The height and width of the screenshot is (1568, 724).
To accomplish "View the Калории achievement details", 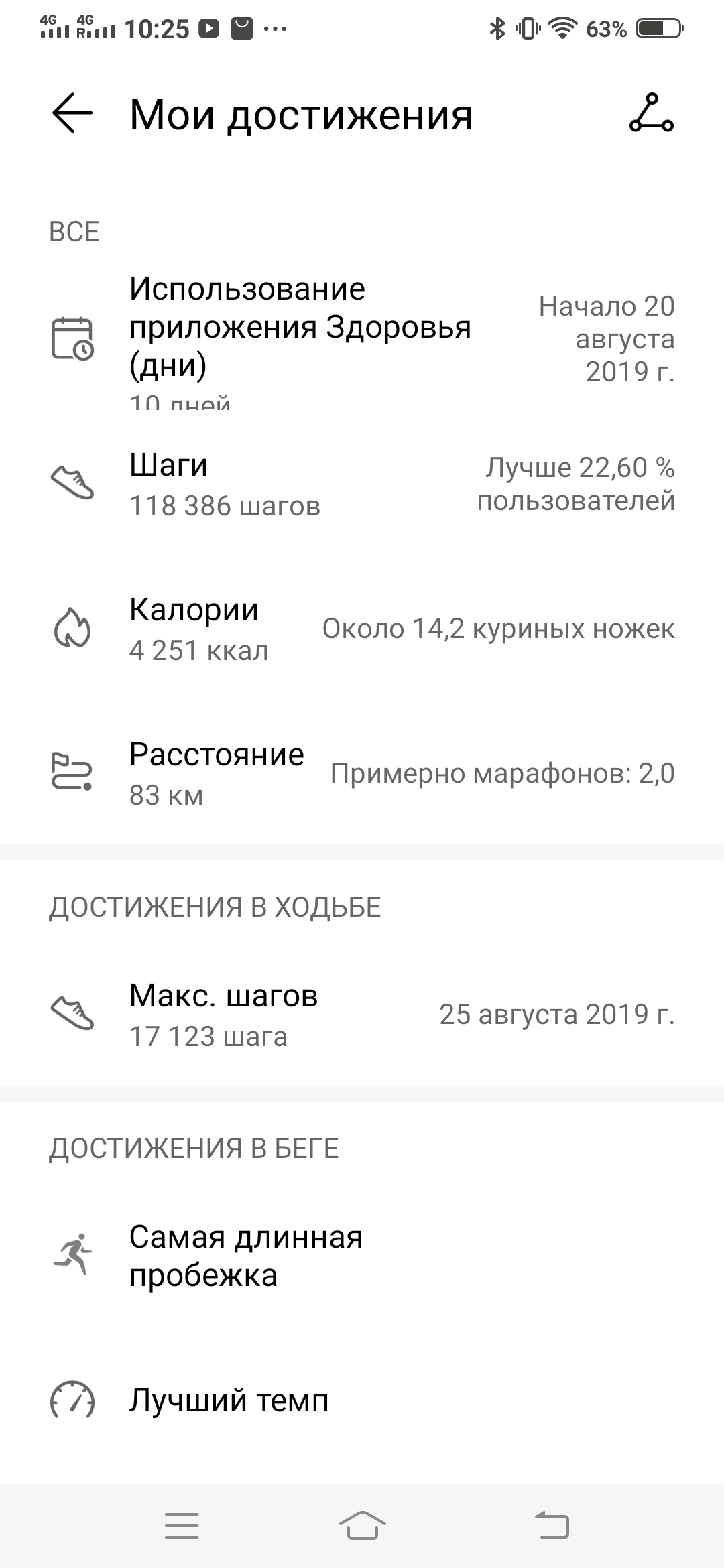I will tap(362, 629).
